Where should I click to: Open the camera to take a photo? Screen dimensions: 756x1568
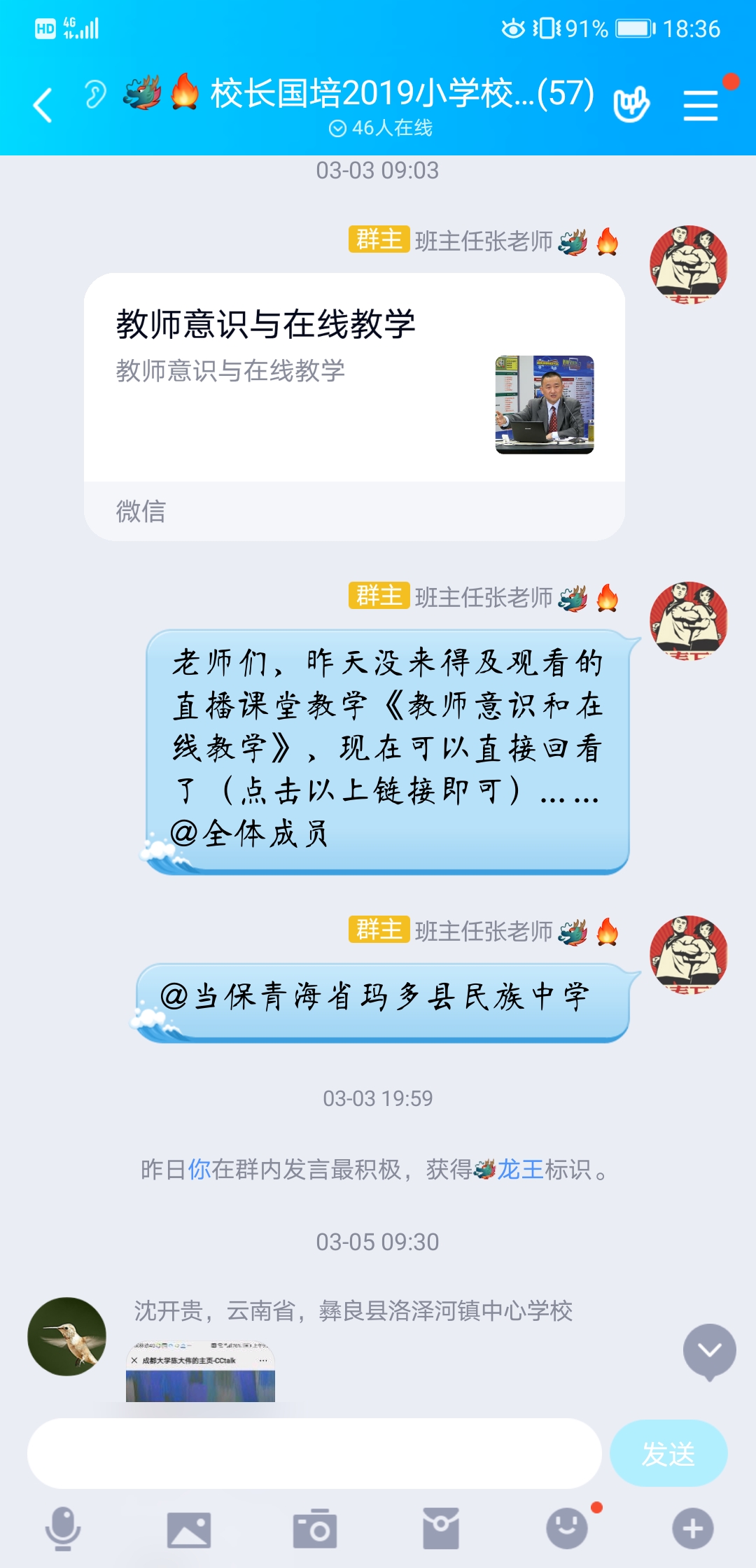[x=315, y=1529]
